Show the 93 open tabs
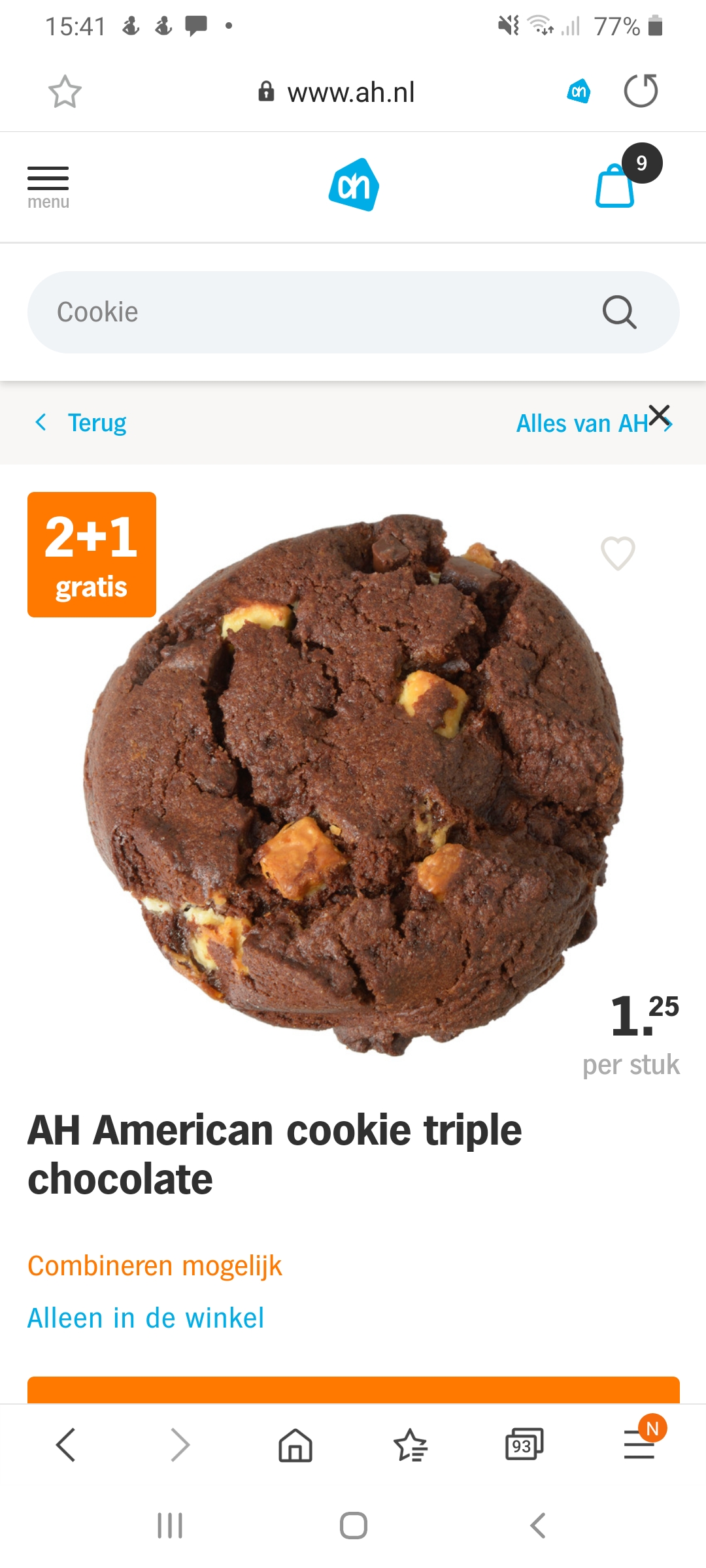Screen dimensions: 706x1568 click(524, 1445)
